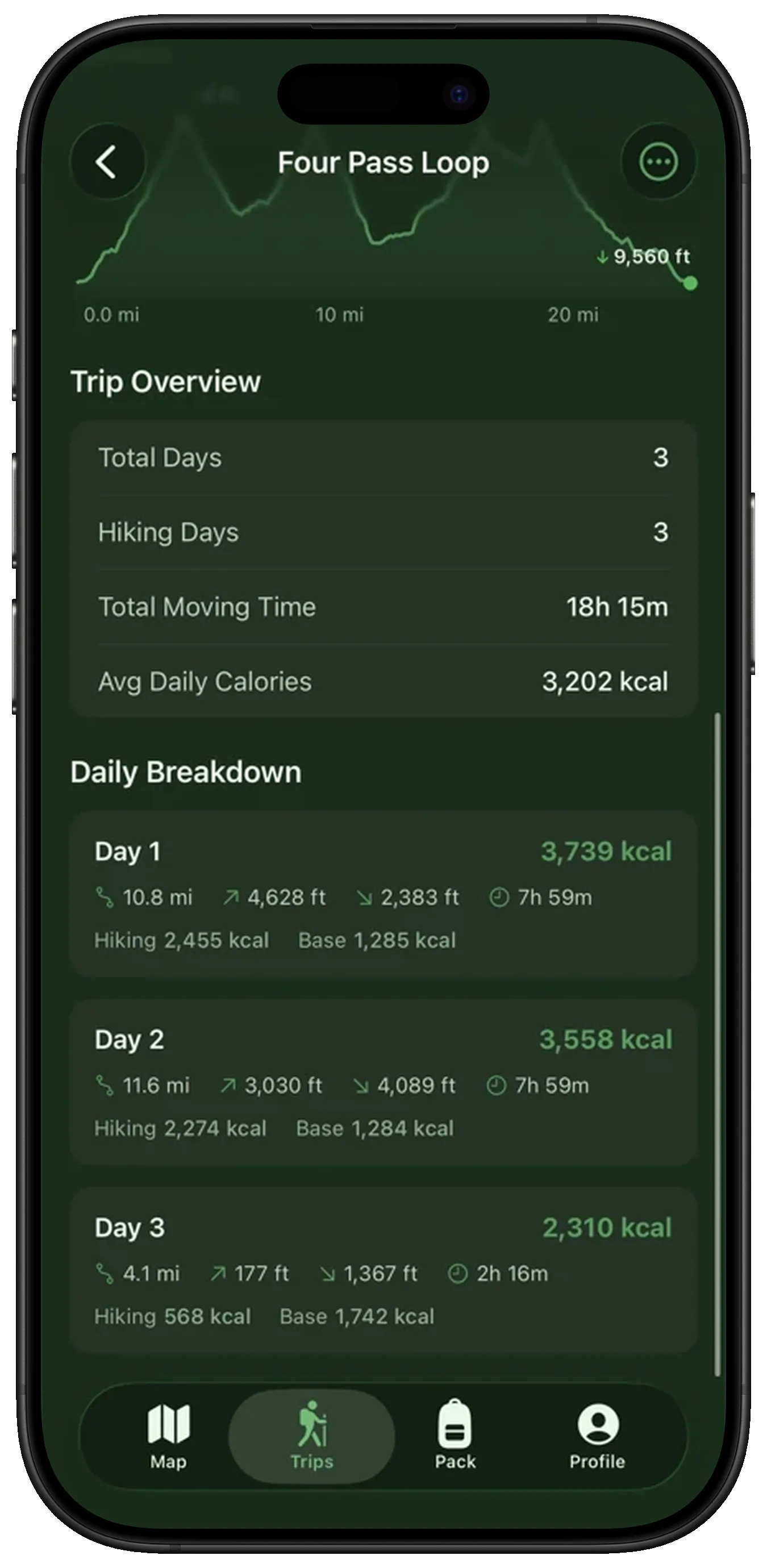The image size is (767, 1568).
Task: Expand the Day 2 breakdown card
Action: click(x=383, y=1083)
